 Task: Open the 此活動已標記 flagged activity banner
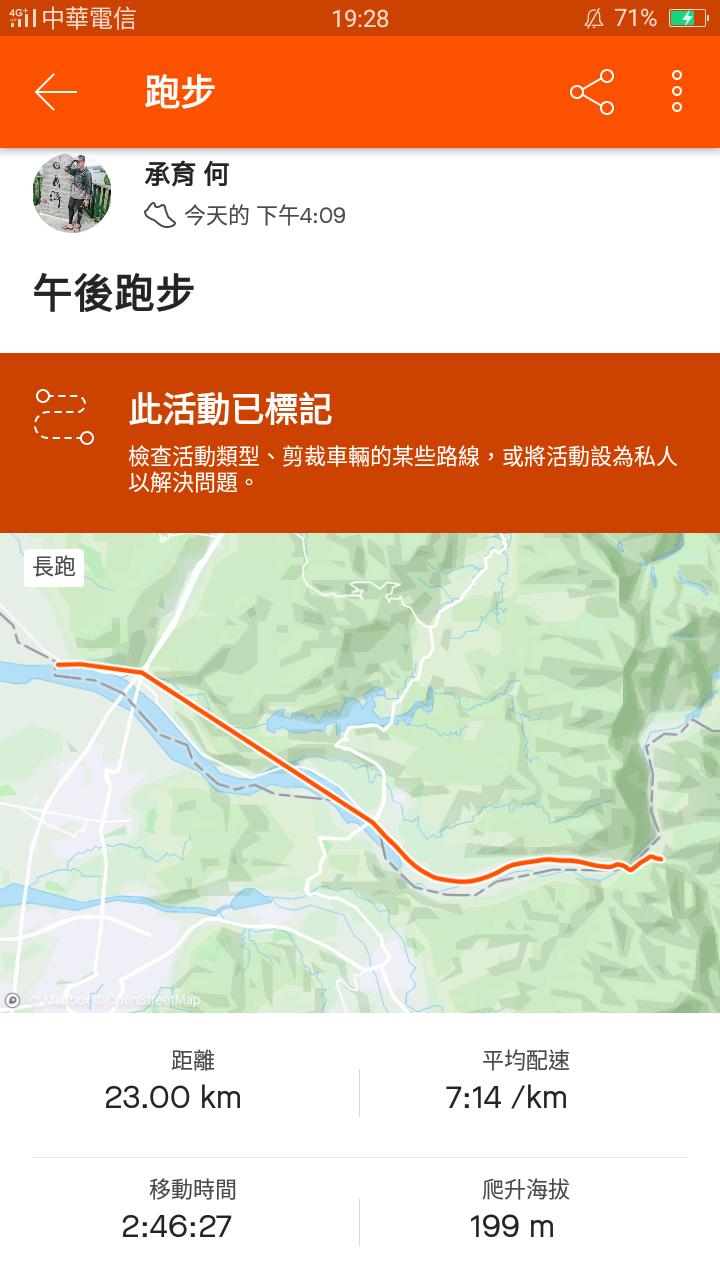click(360, 442)
